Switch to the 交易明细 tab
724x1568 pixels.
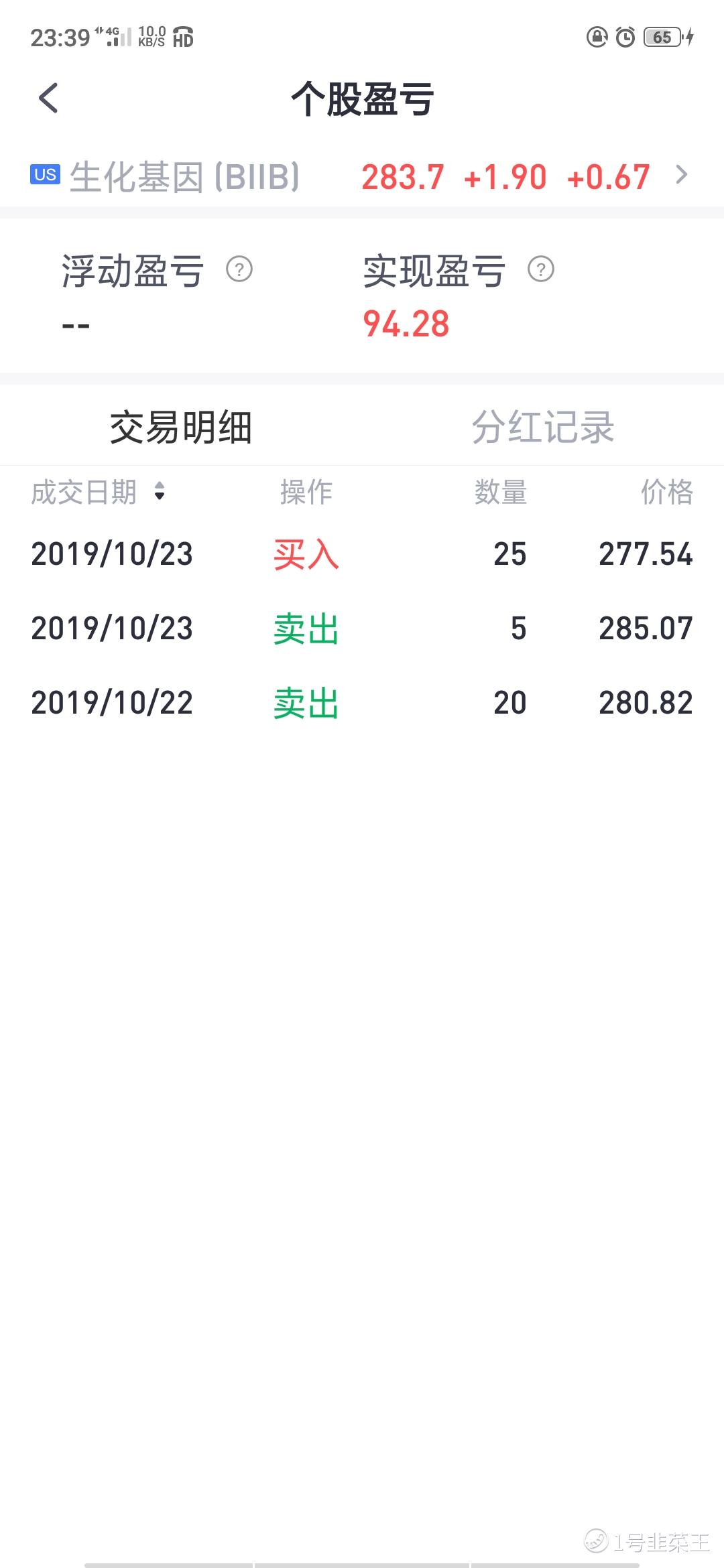181,427
